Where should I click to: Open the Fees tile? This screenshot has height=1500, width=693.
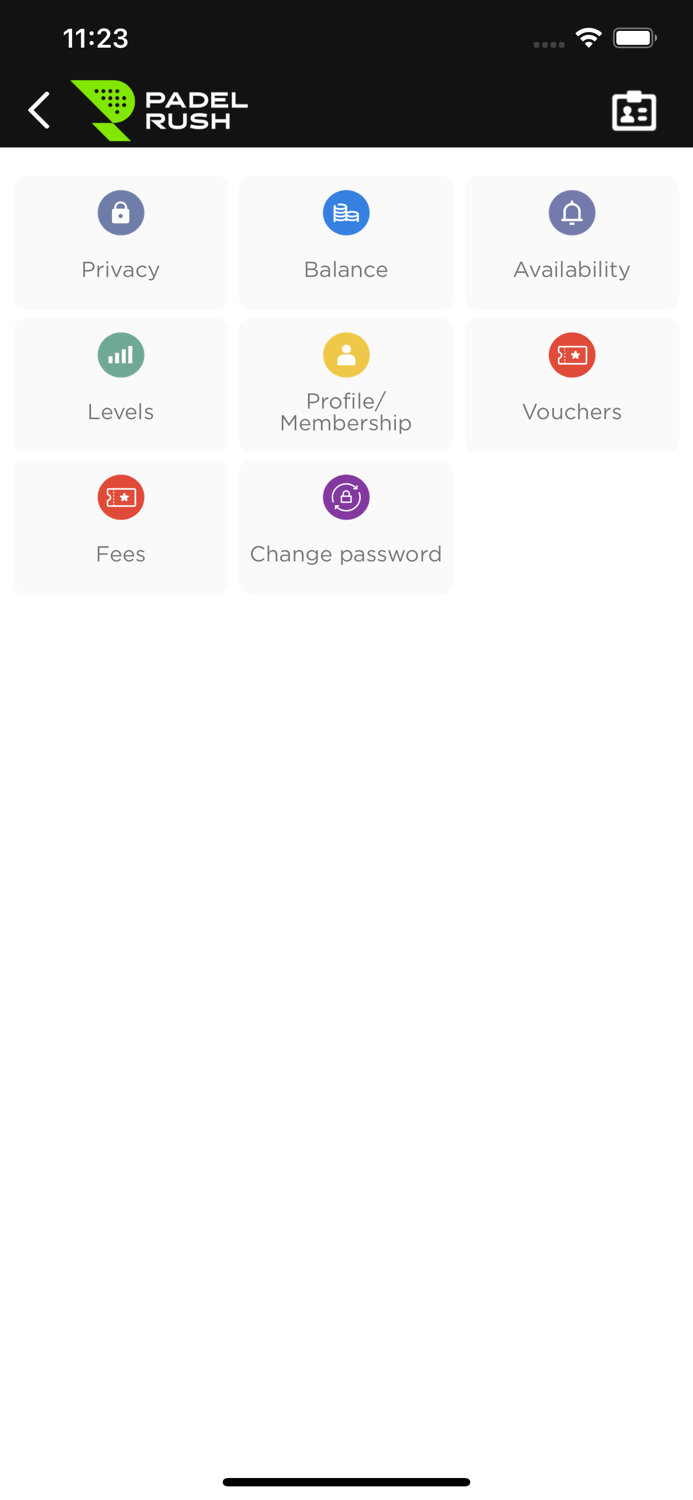[x=121, y=526]
